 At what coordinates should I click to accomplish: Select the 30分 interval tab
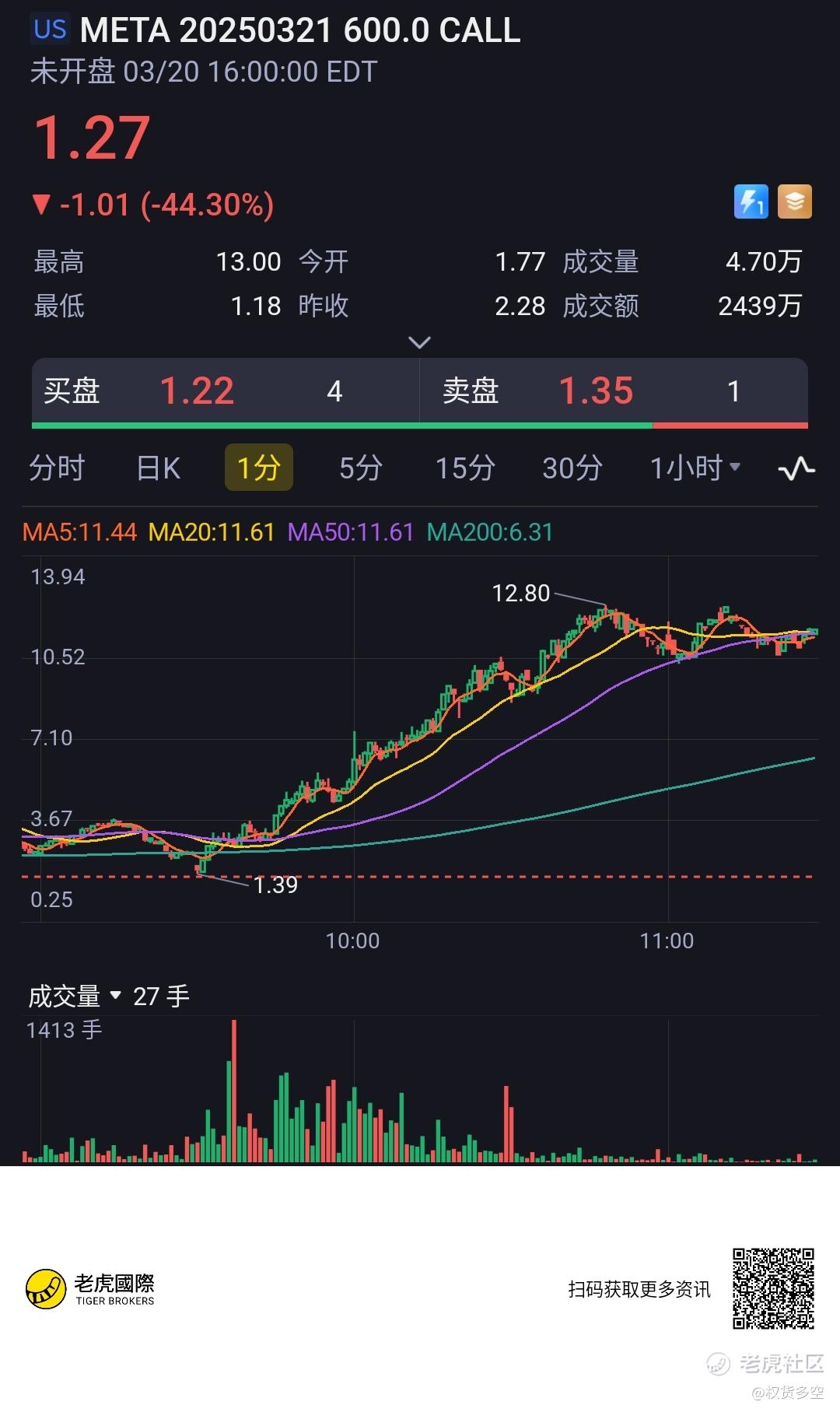point(572,468)
